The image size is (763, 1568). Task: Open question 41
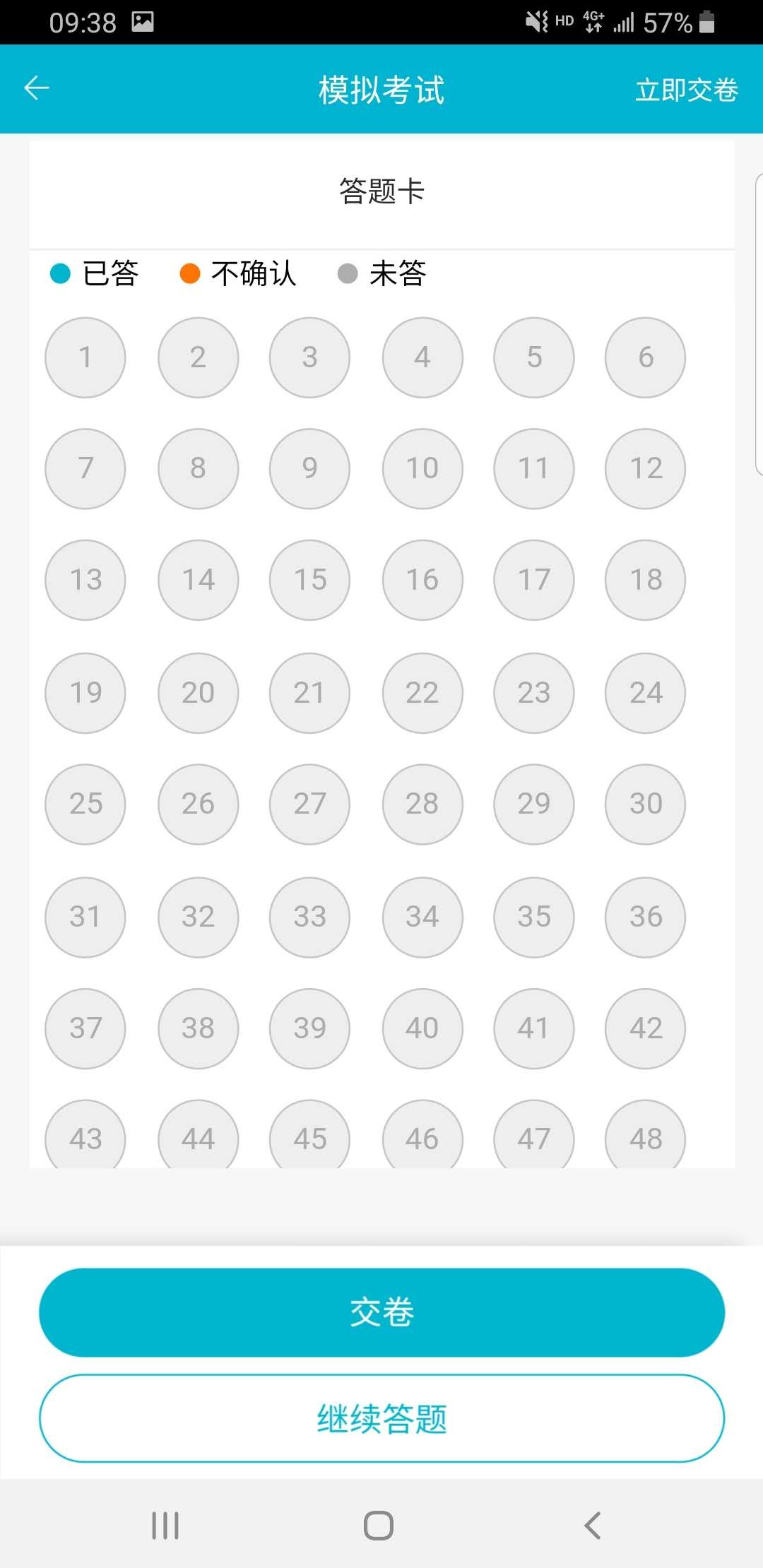point(533,1028)
